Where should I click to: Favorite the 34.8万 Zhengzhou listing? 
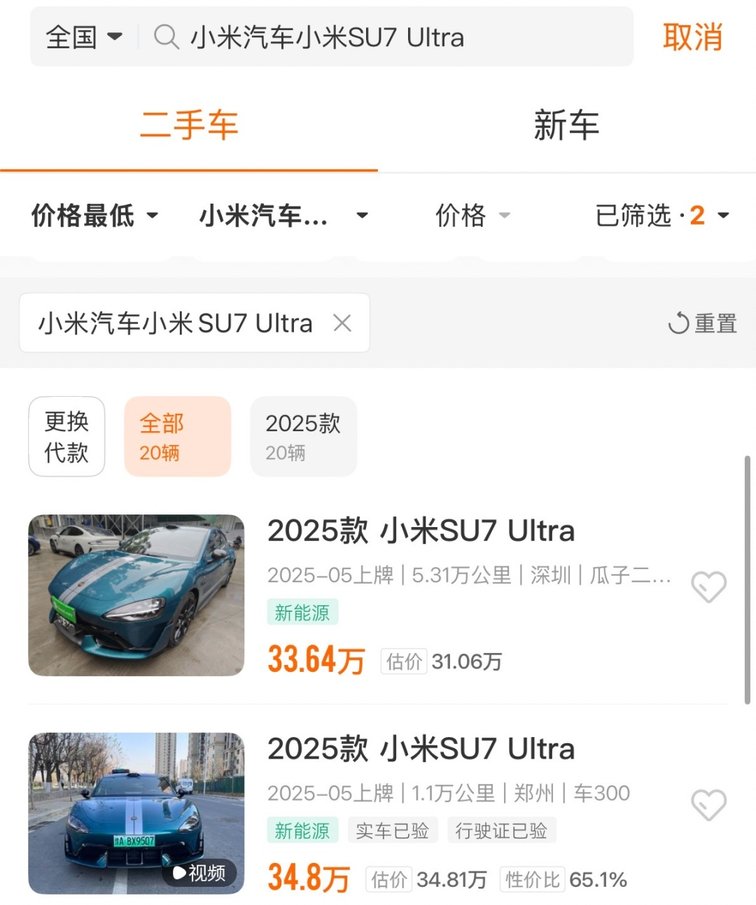pos(709,805)
